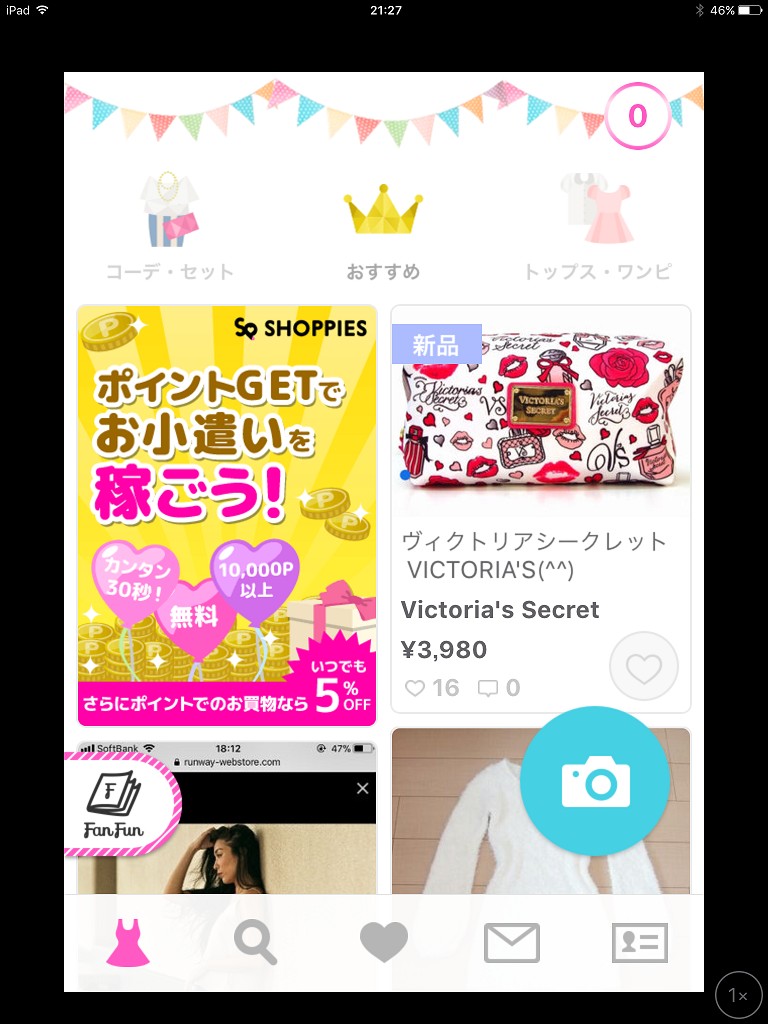Screen dimensions: 768x1024
Task: Open the messages envelope tab
Action: [x=511, y=943]
